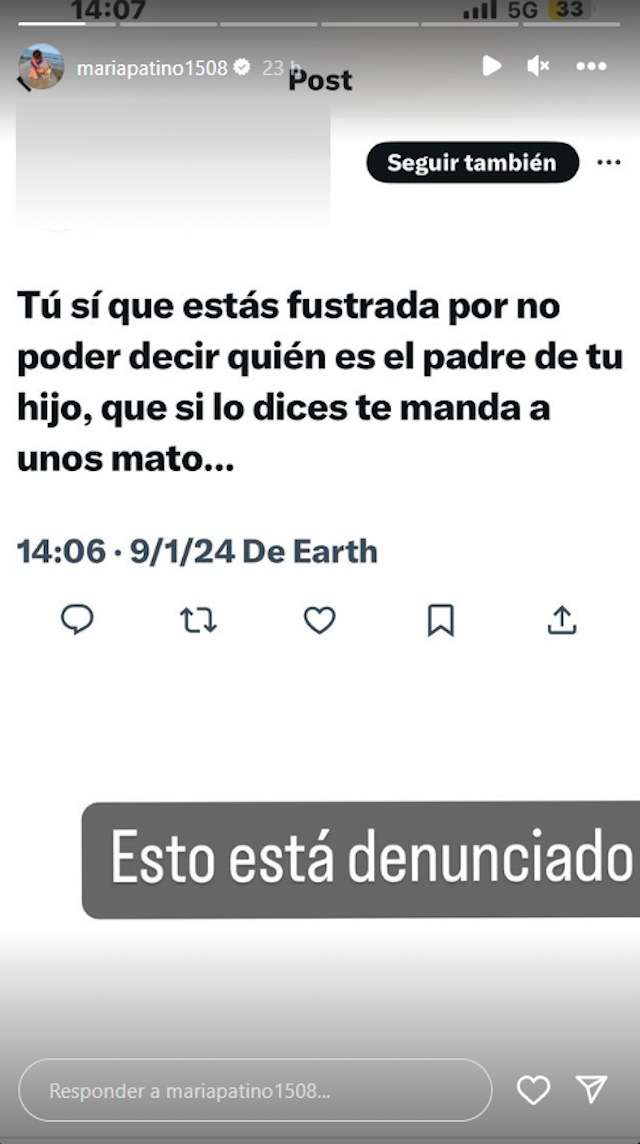This screenshot has width=640, height=1144.
Task: Tap the play button on the story
Action: [491, 66]
